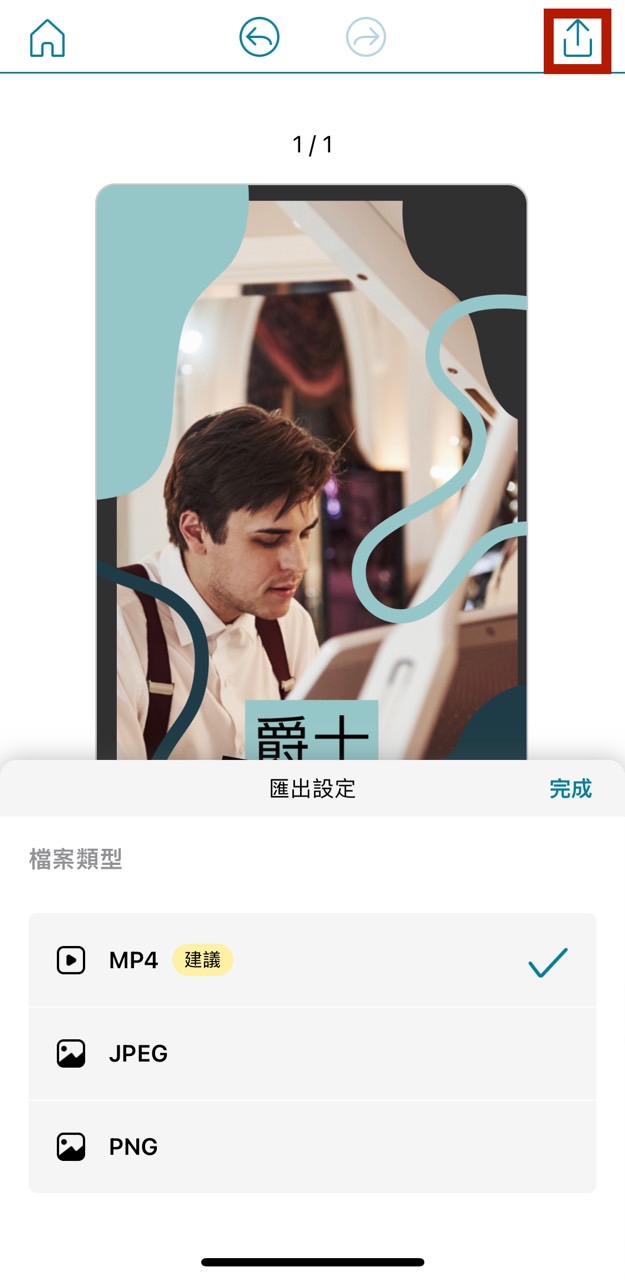Select MP4 as the file type
The image size is (625, 1280).
click(x=312, y=961)
